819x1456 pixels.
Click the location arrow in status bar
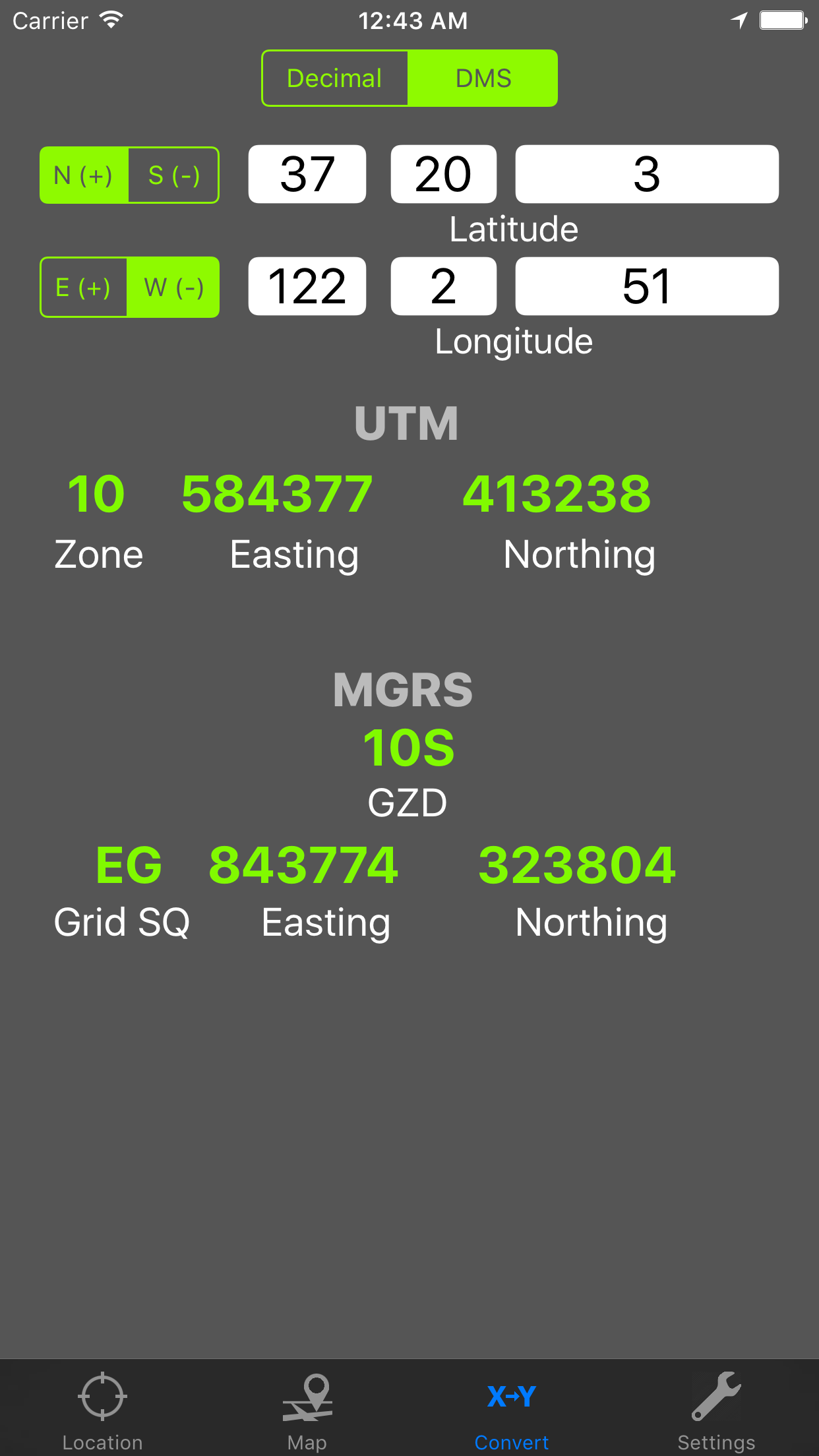[739, 20]
